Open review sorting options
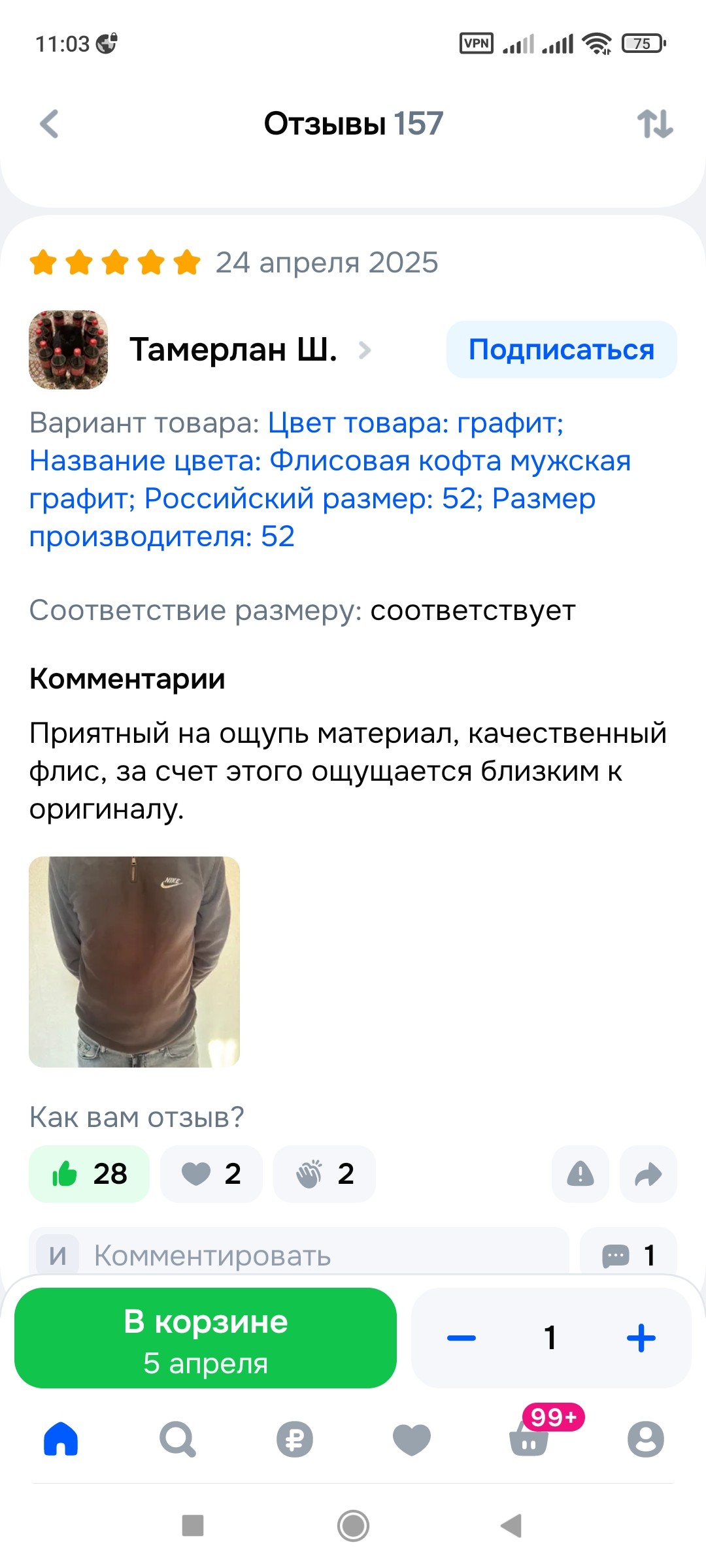Viewport: 706px width, 1568px height. (654, 124)
